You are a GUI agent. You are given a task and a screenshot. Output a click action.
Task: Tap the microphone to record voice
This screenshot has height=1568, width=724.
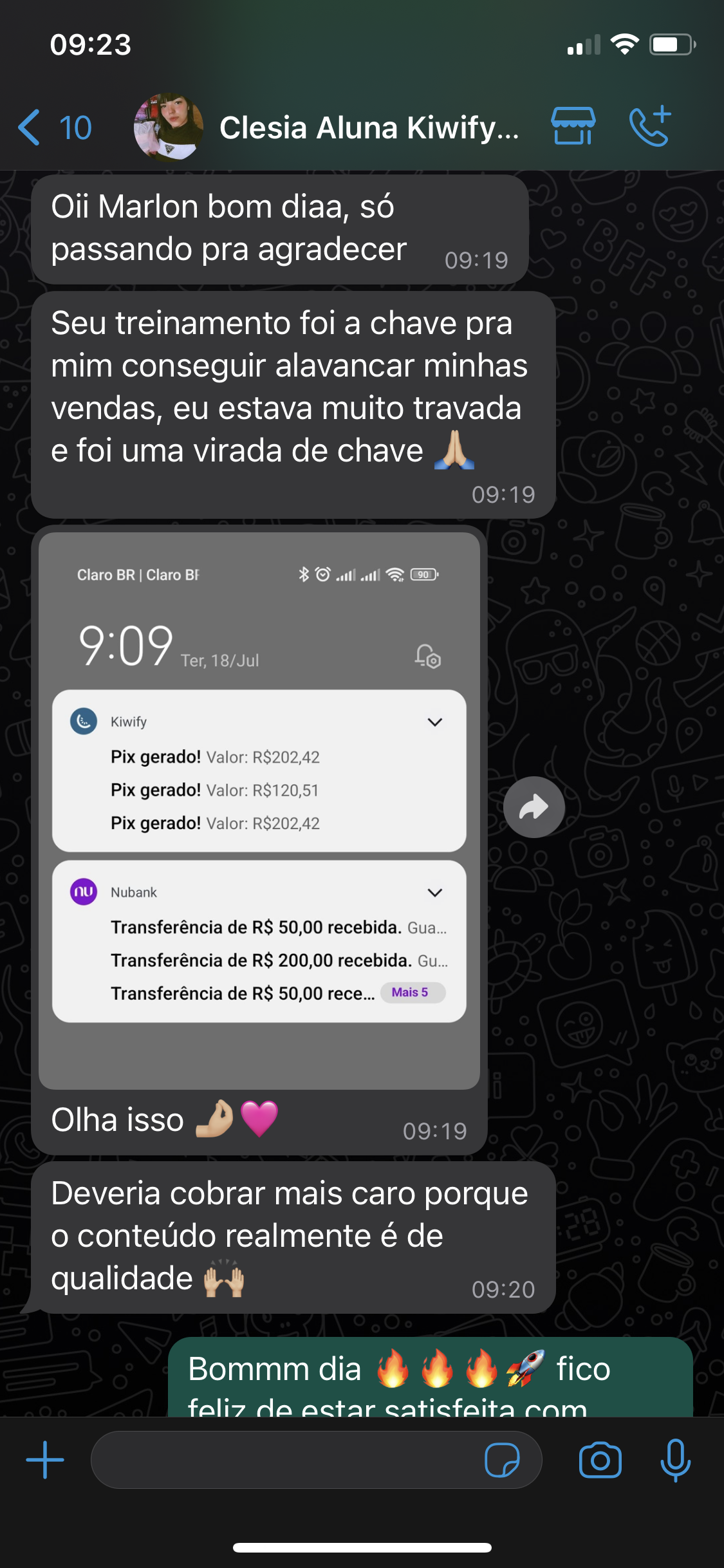(x=675, y=1460)
